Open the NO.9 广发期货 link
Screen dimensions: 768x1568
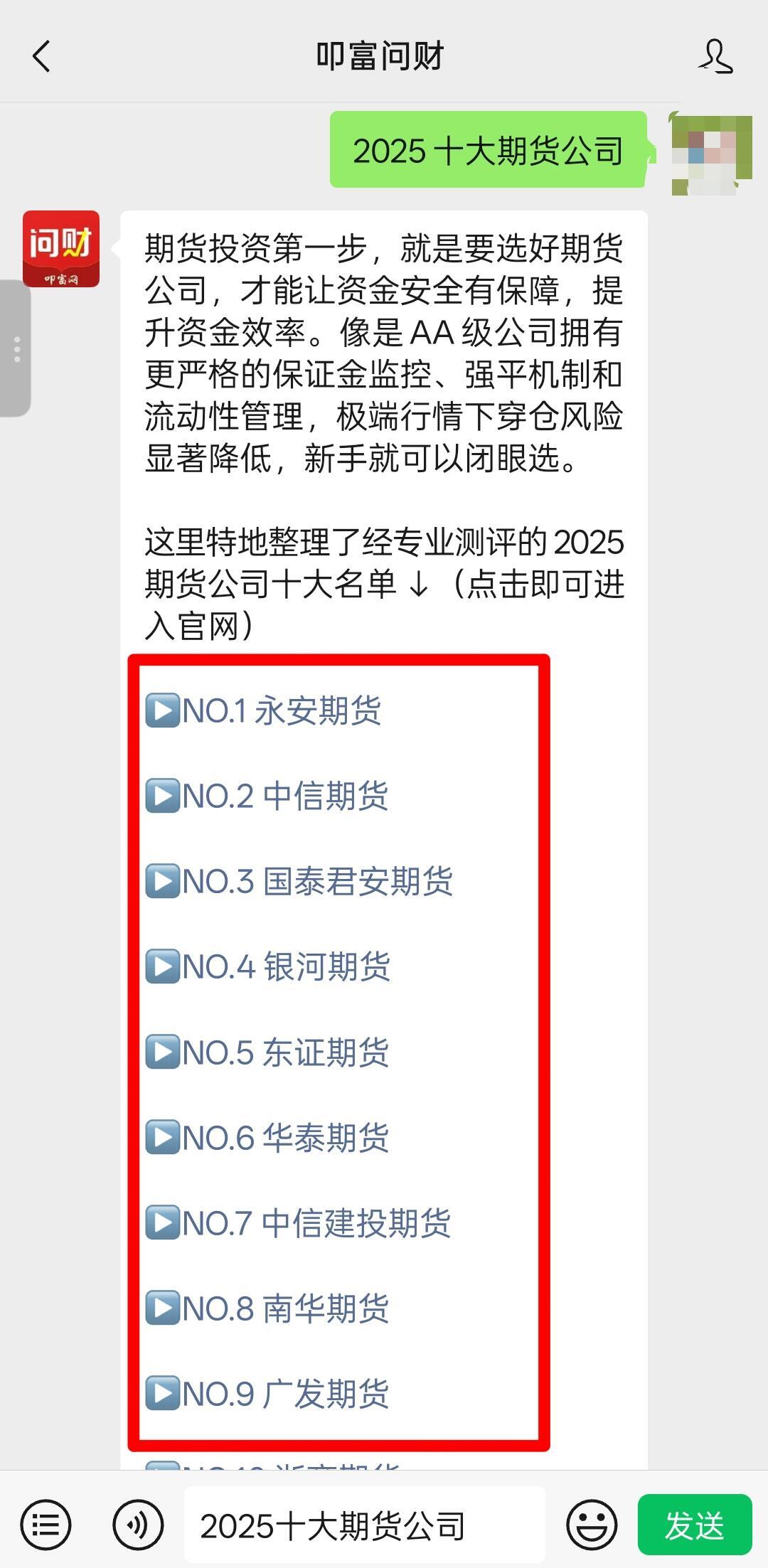tap(267, 1394)
